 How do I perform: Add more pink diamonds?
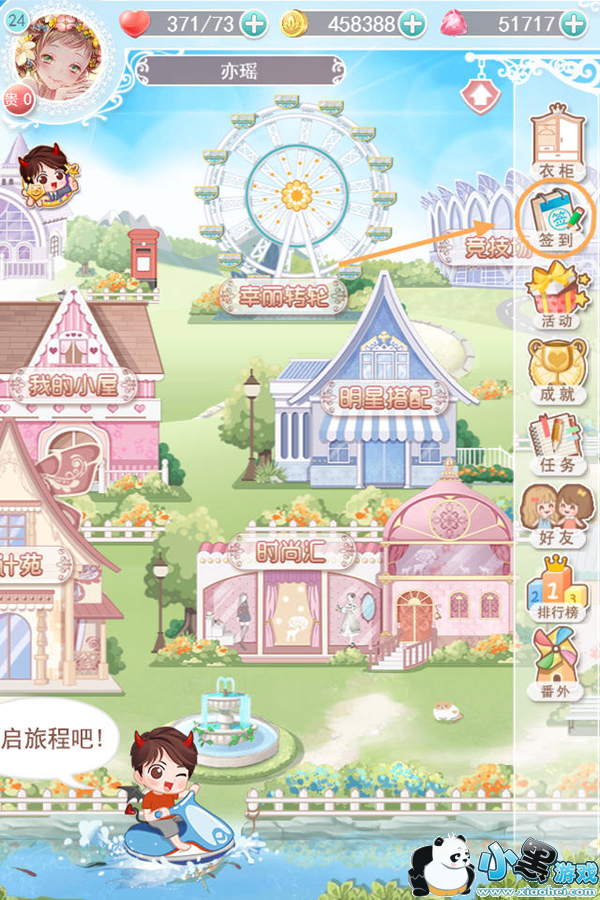click(x=574, y=24)
